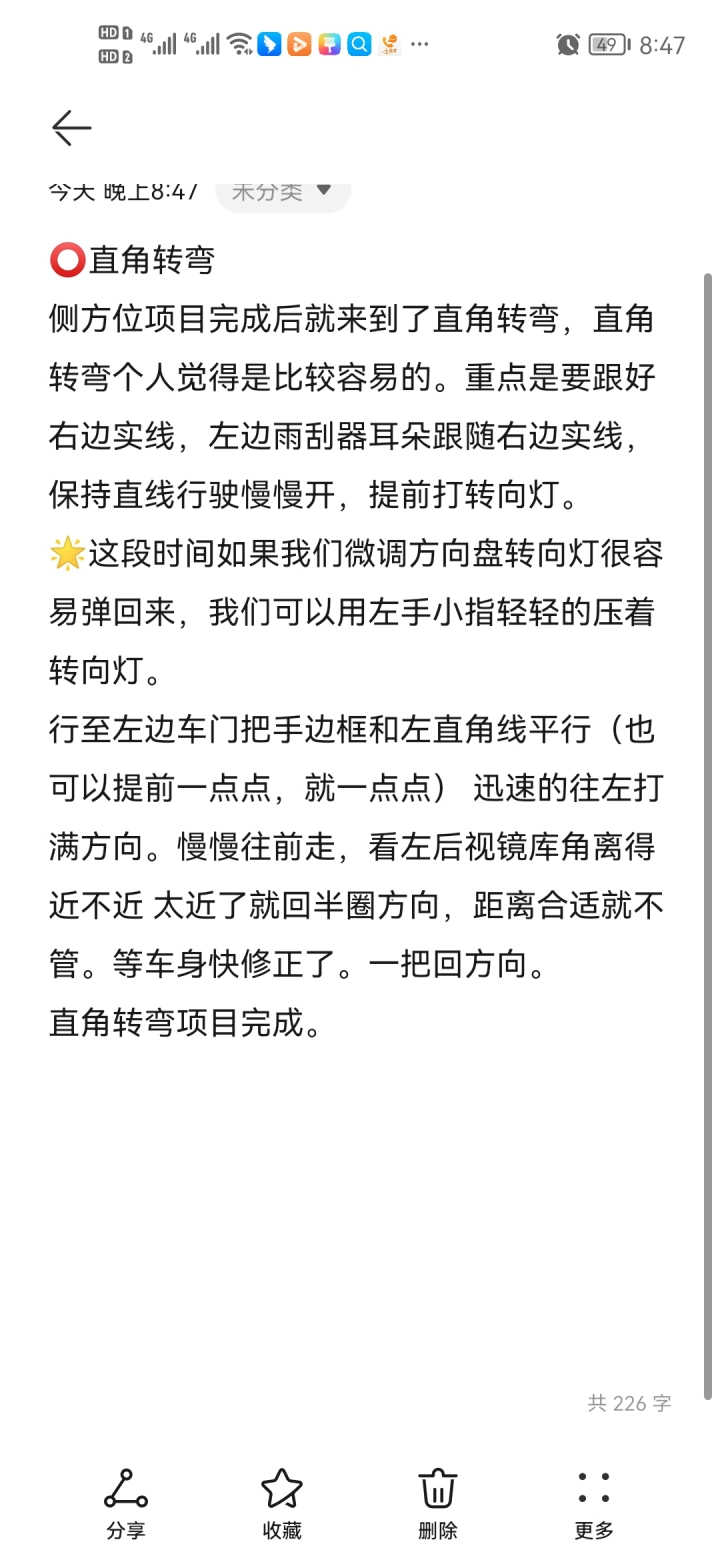Go back using the top-left arrow

tap(72, 128)
